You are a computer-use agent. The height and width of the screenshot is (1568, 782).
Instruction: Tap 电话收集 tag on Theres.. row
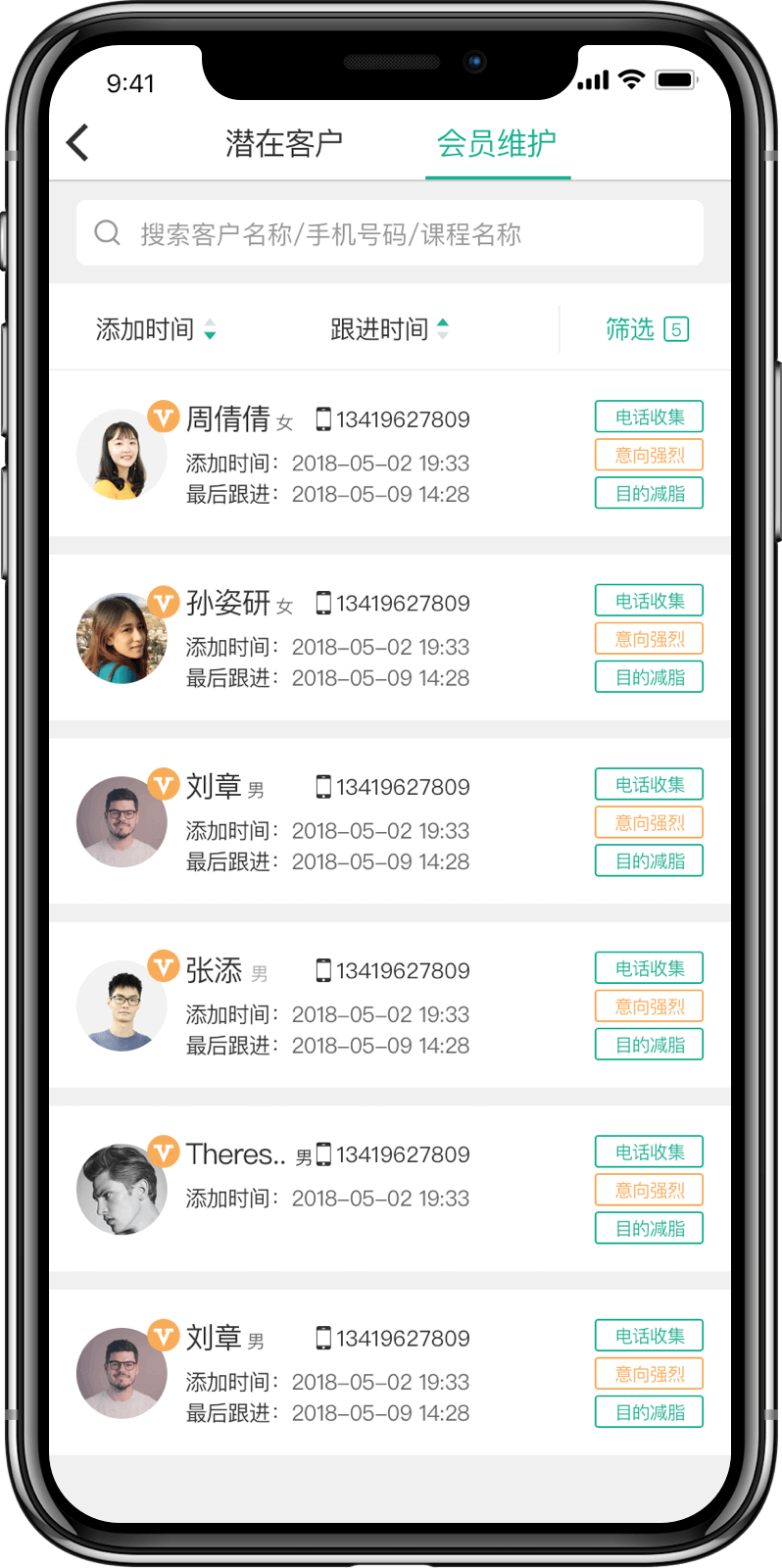tap(649, 1152)
